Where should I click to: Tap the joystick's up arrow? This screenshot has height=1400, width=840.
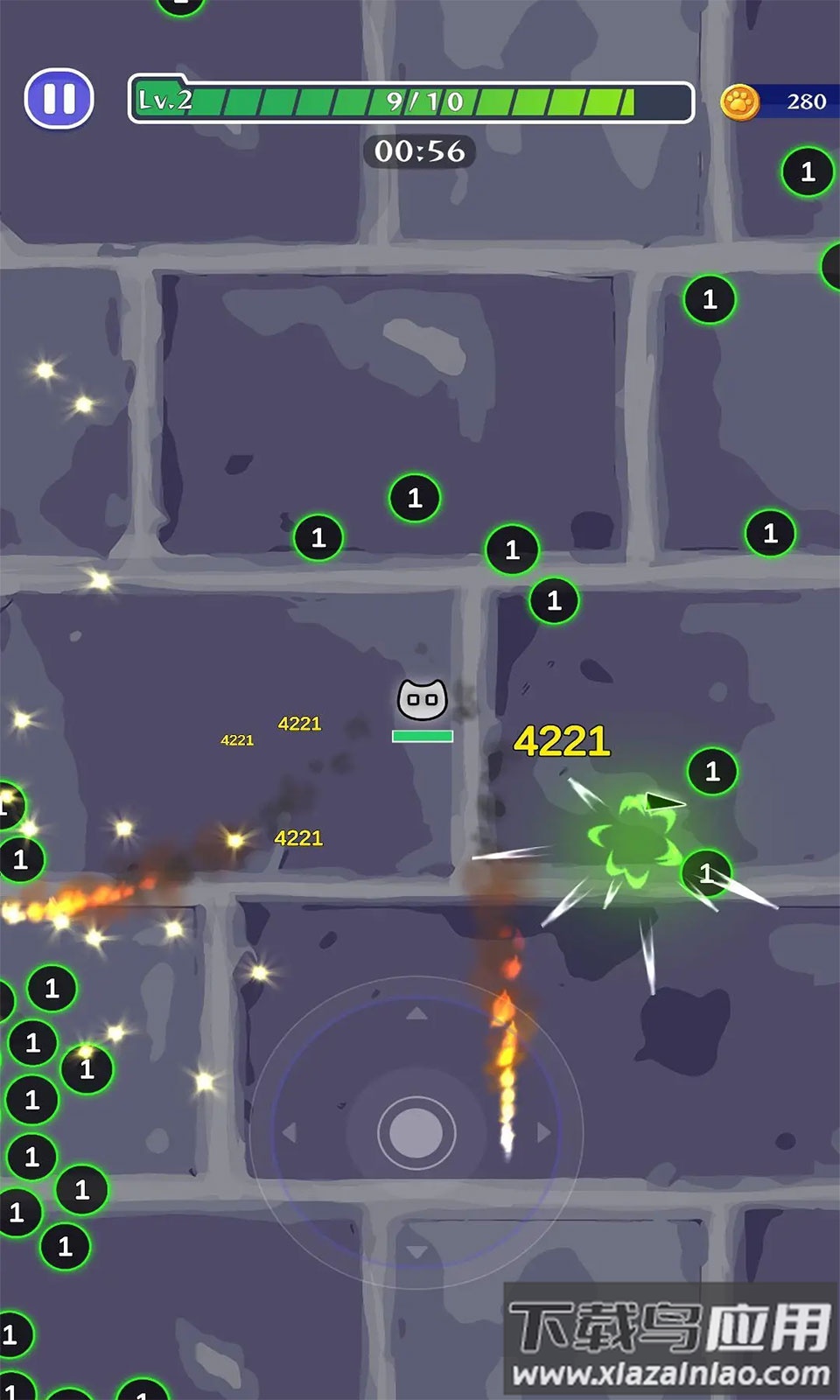click(416, 1013)
